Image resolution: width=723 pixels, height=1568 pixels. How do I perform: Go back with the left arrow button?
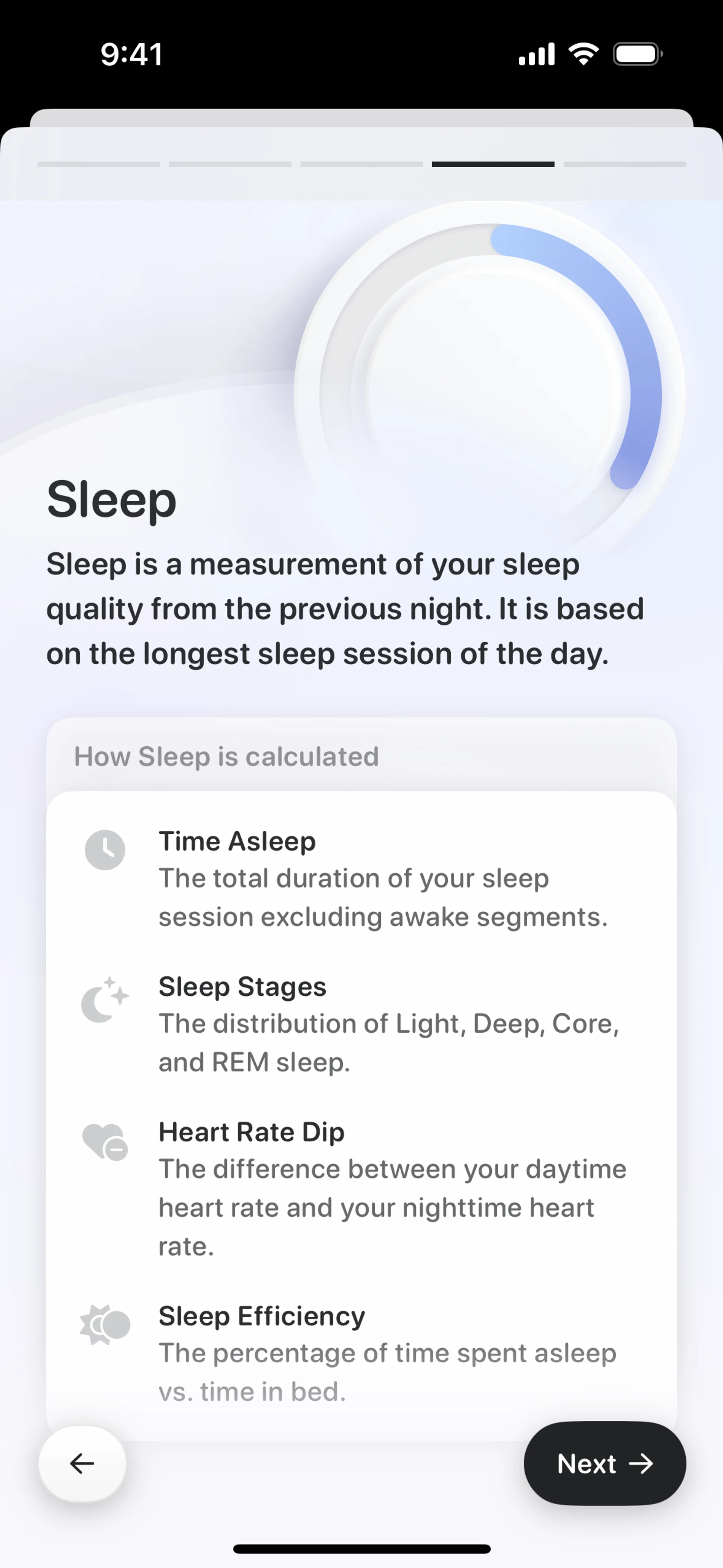[82, 1463]
